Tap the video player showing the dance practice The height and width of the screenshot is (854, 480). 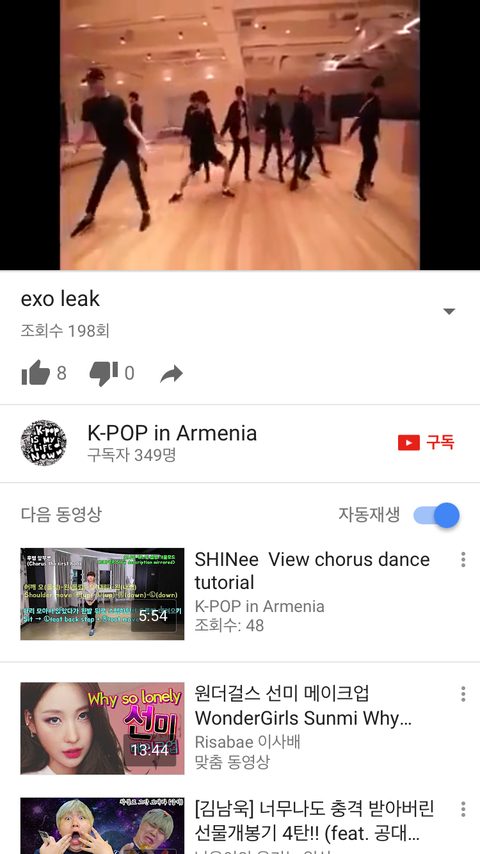point(240,135)
